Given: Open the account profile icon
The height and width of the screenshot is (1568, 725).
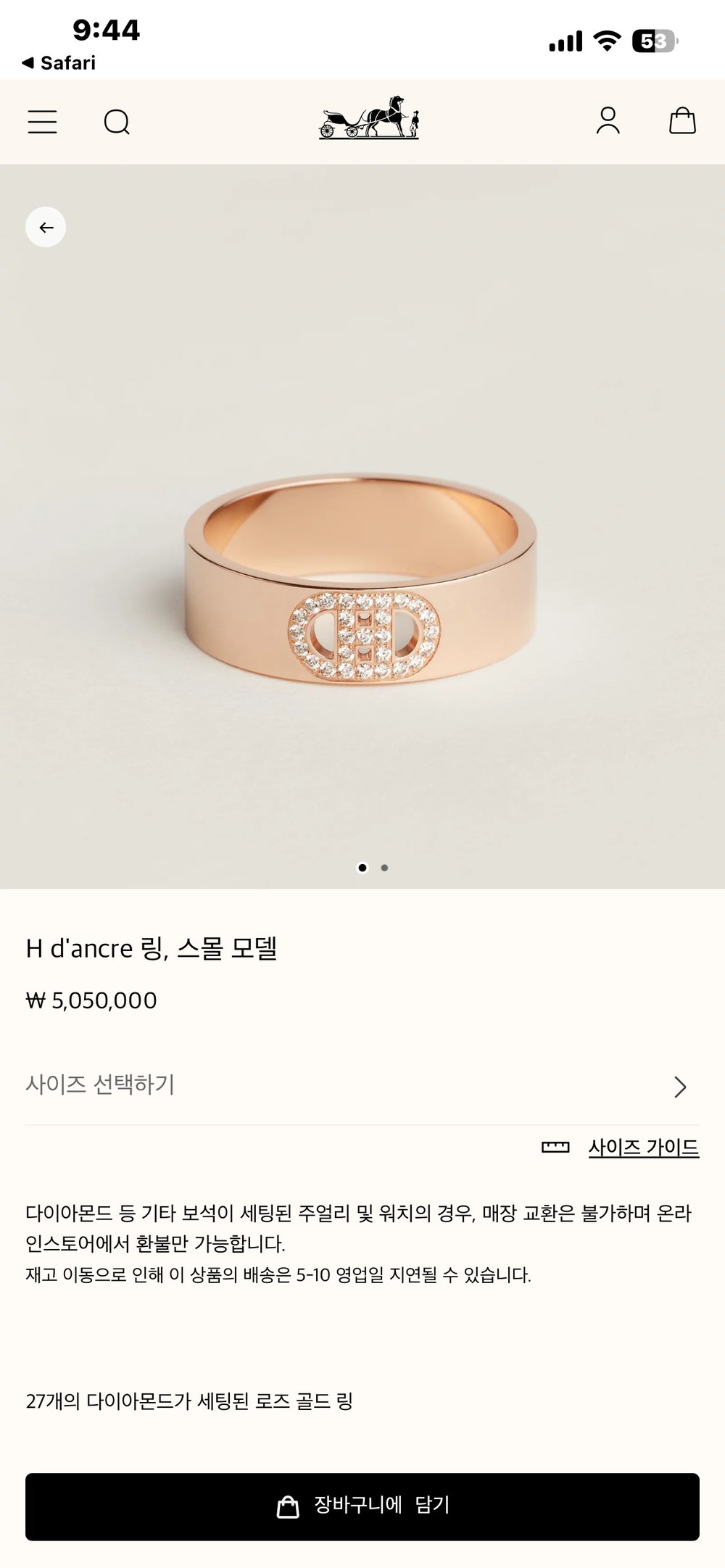Looking at the screenshot, I should (x=608, y=121).
